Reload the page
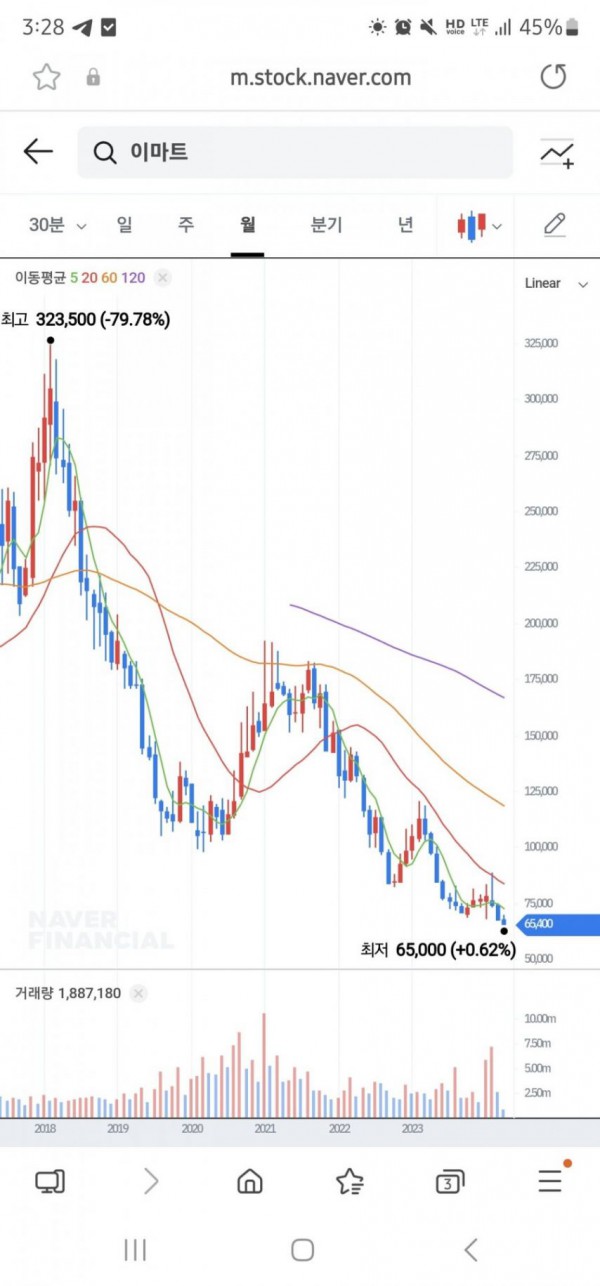Image resolution: width=600 pixels, height=1286 pixels. pos(553,77)
